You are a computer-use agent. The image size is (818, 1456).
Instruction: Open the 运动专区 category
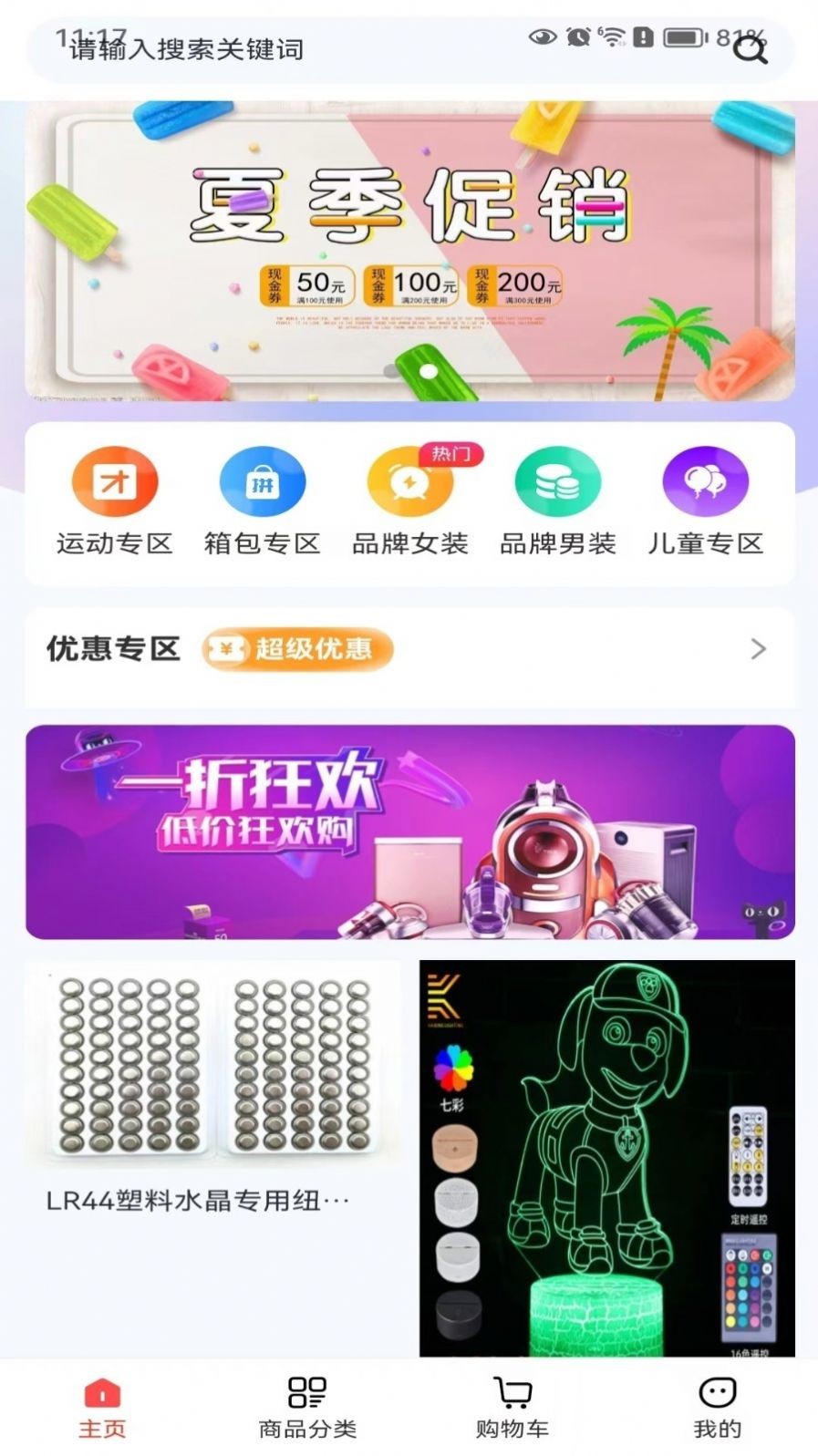pyautogui.click(x=115, y=501)
